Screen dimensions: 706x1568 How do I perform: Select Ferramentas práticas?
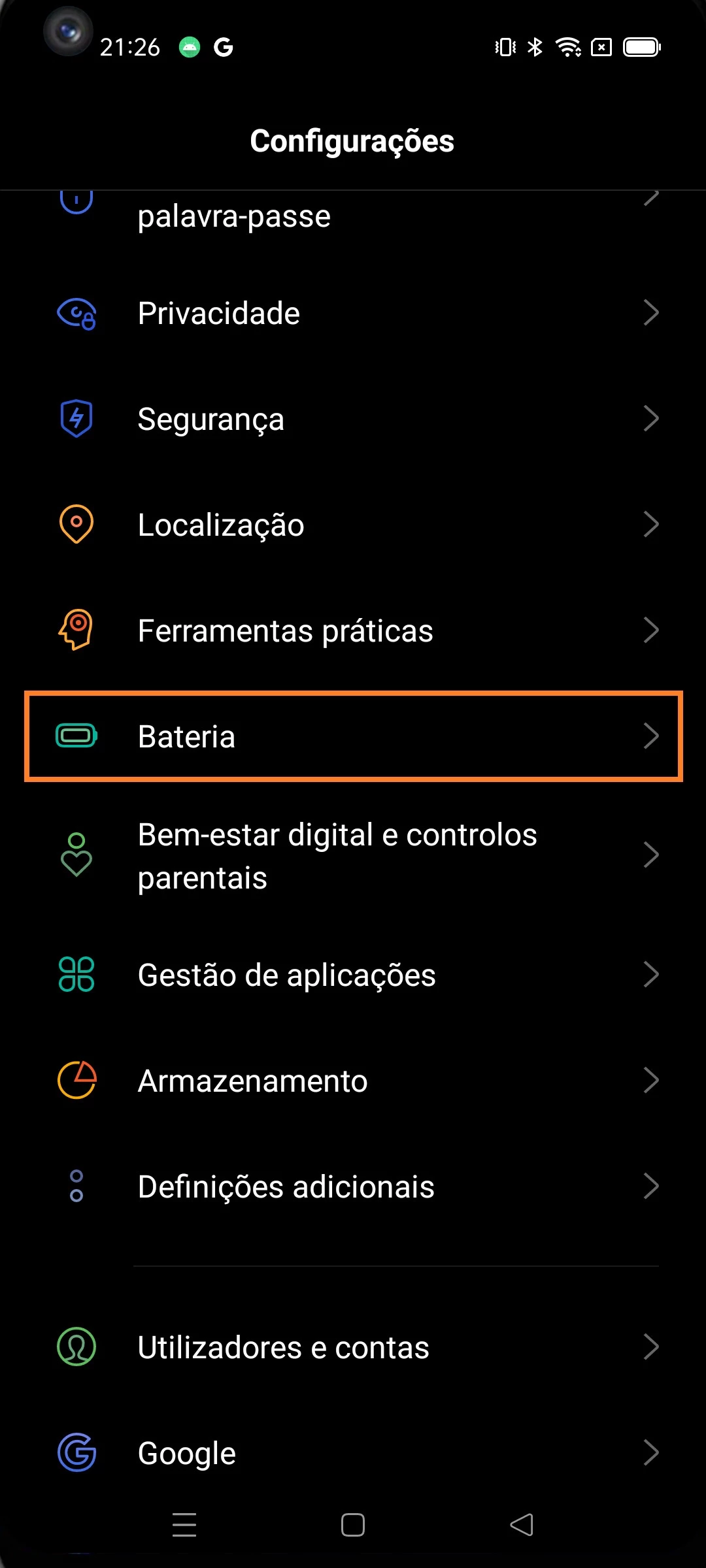(x=353, y=630)
